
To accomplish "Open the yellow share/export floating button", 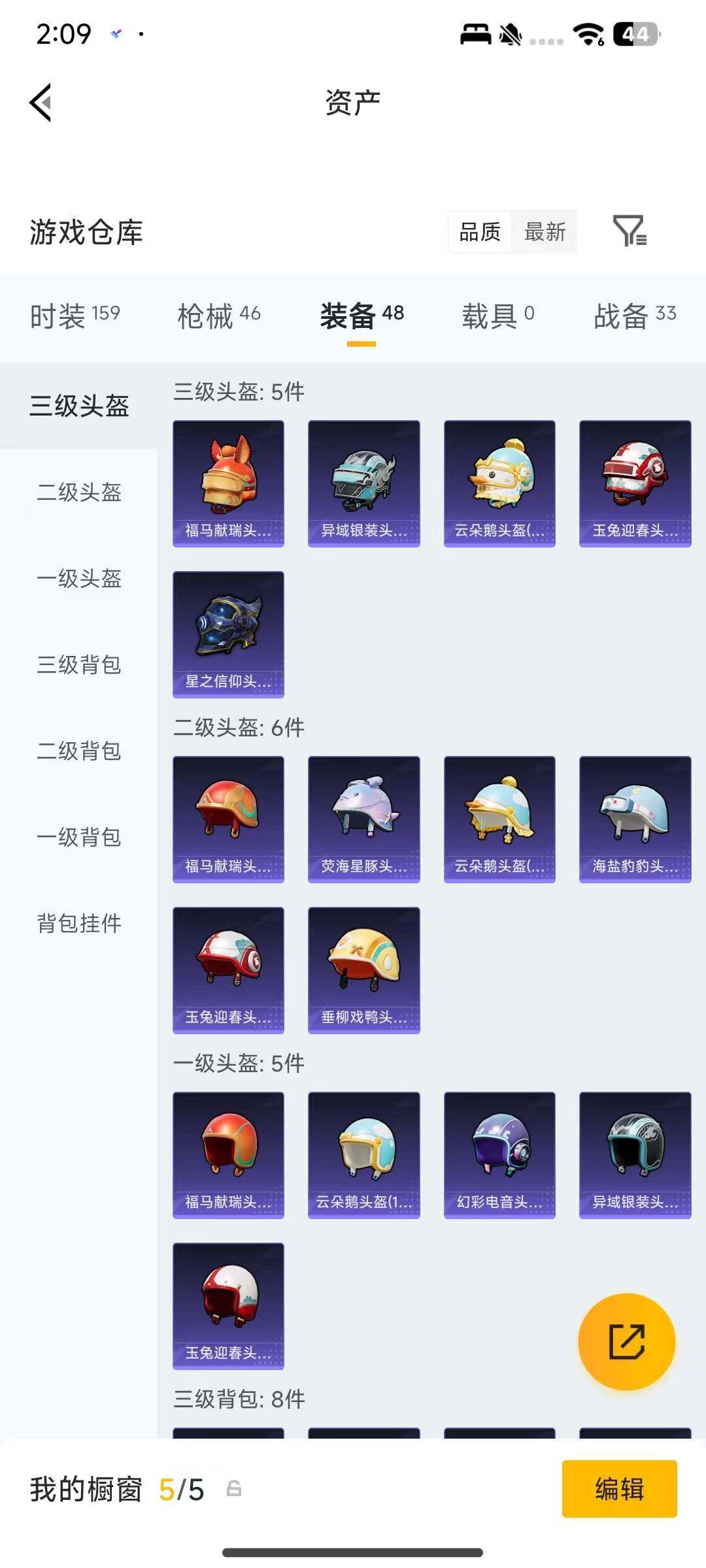I will pyautogui.click(x=626, y=1341).
